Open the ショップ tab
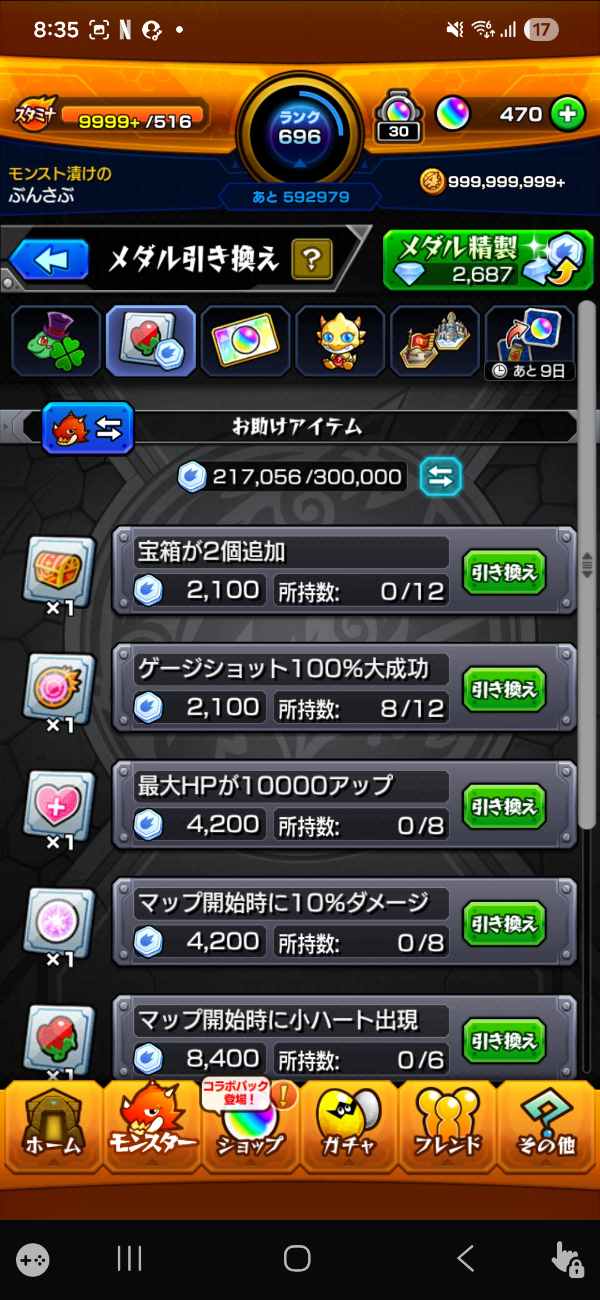Screen dimensions: 600x1300 (250, 1128)
